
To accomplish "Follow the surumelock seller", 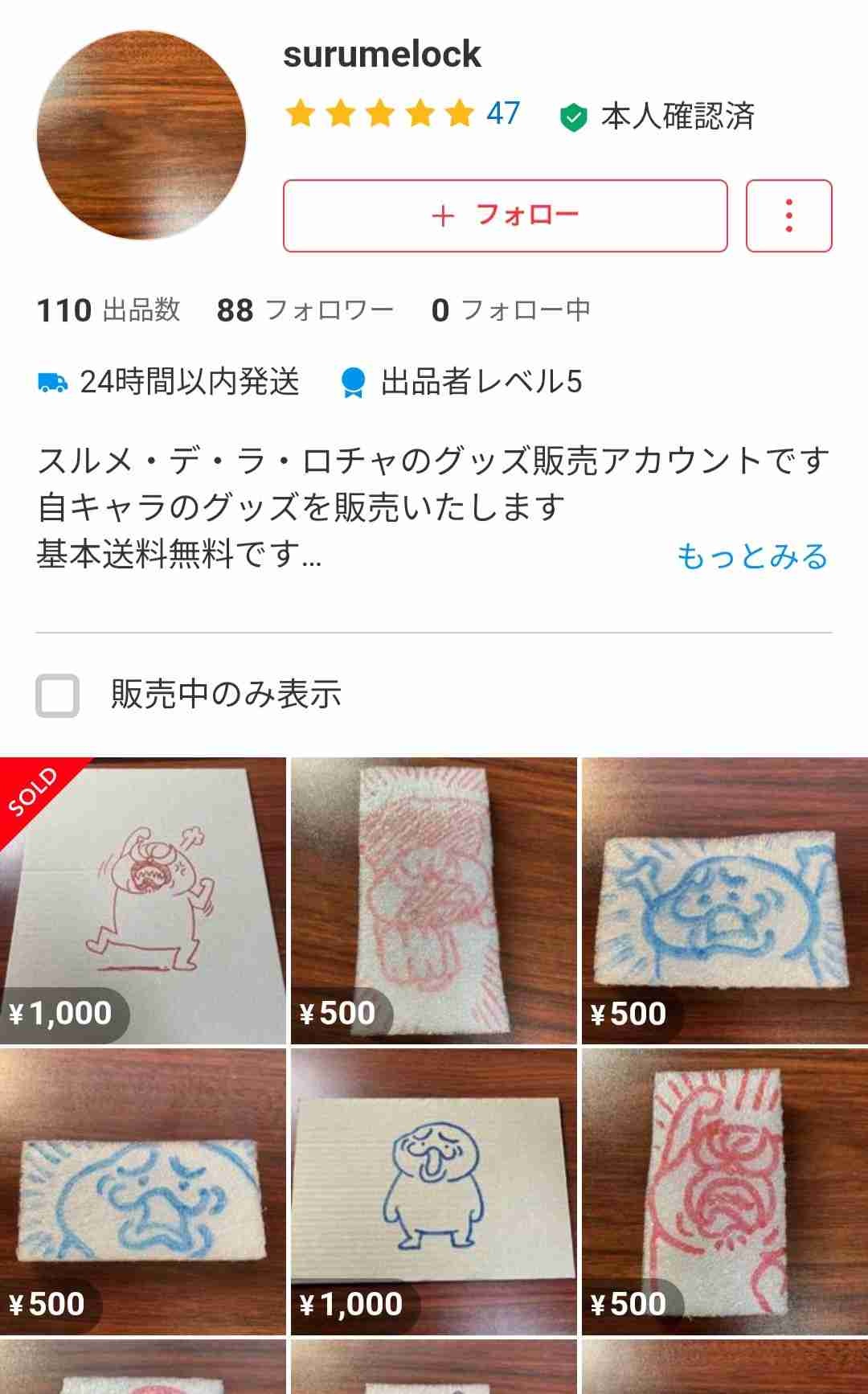I will pyautogui.click(x=505, y=215).
